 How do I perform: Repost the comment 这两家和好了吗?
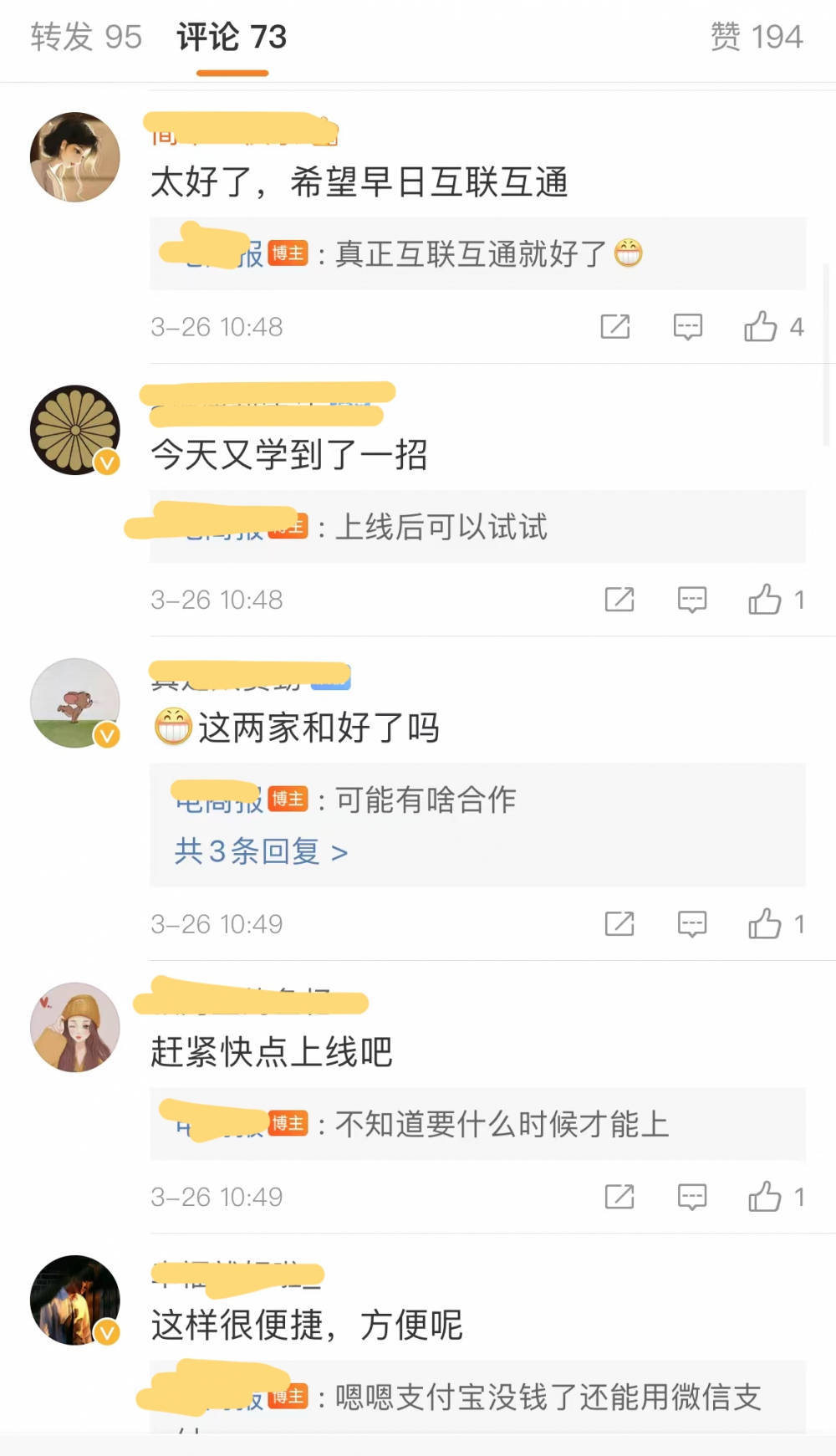pos(619,924)
